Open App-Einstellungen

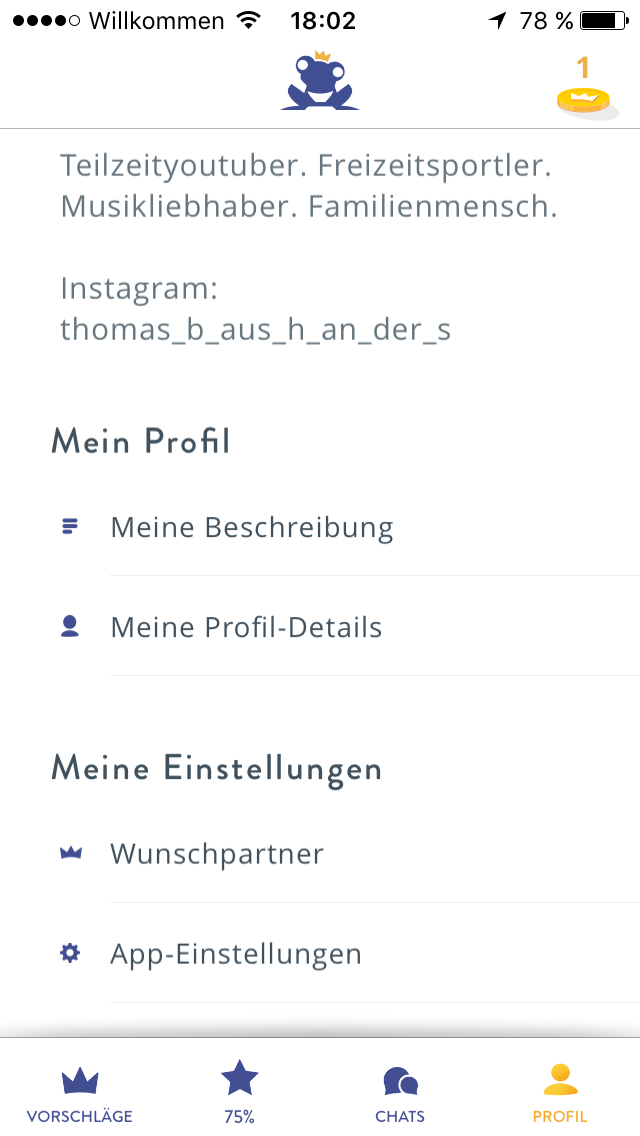[236, 954]
